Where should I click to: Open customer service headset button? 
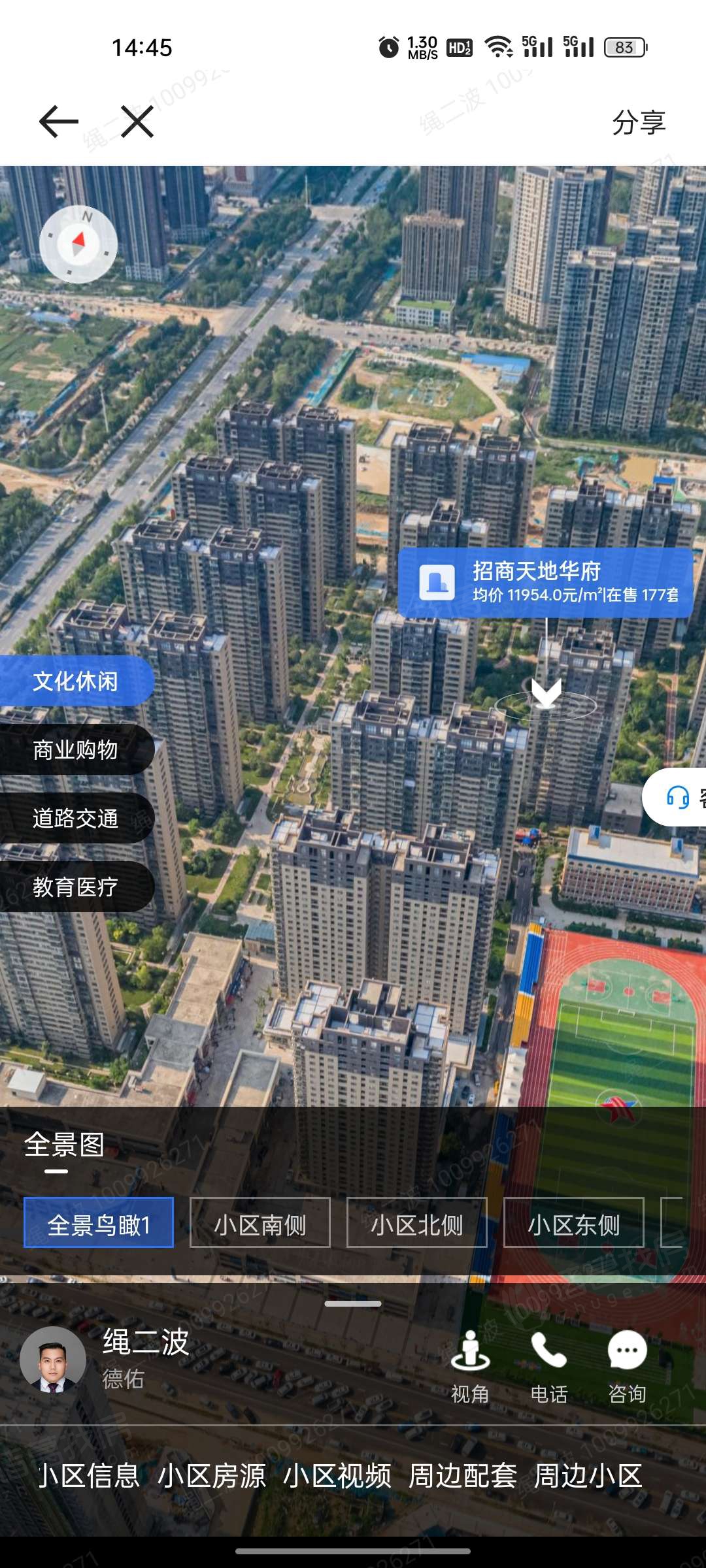click(x=678, y=797)
